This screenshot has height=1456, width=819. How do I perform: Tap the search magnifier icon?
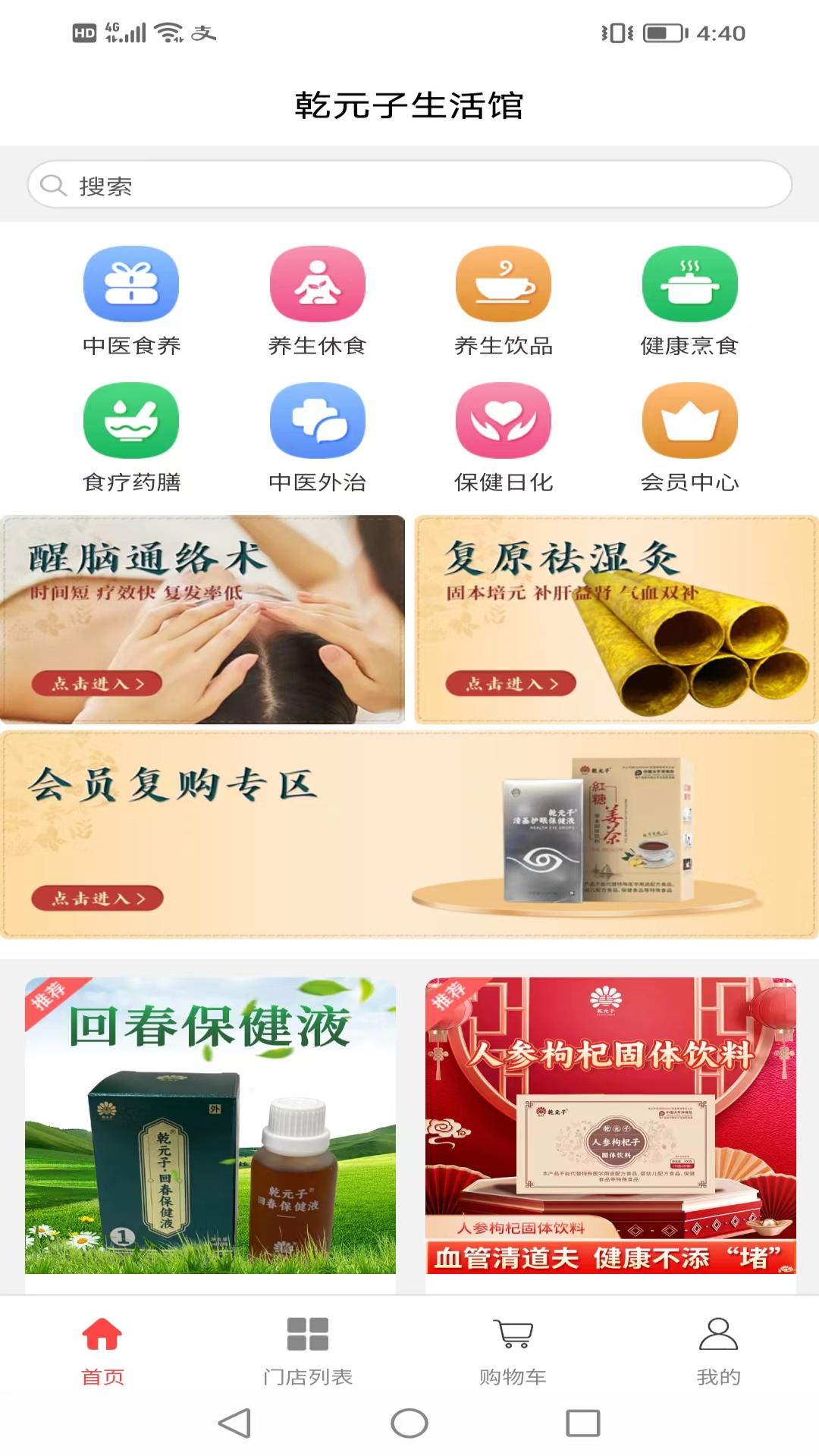pos(52,184)
